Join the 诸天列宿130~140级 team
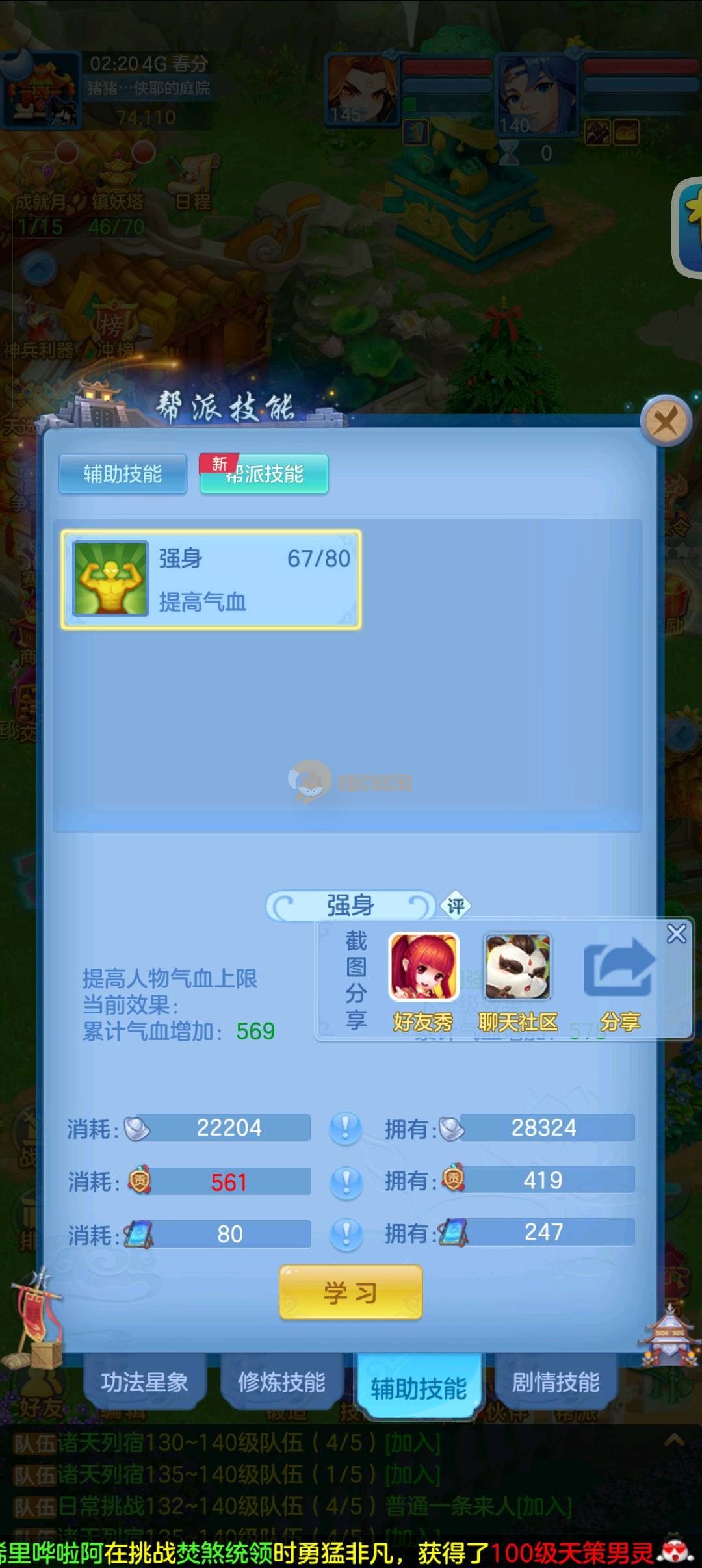Viewport: 702px width, 1568px height. coord(413,1443)
